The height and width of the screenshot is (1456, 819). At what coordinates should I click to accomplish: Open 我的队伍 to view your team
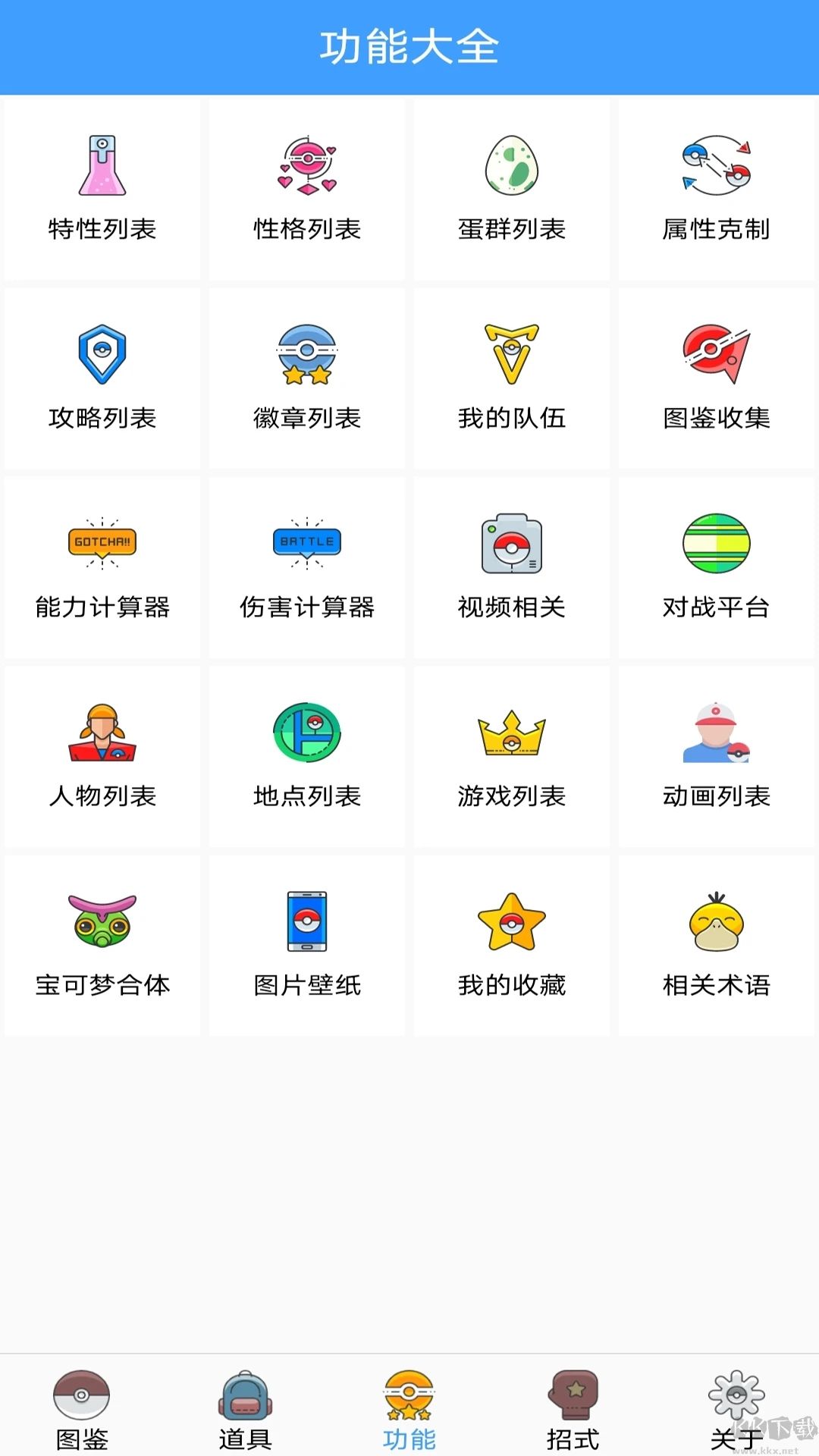(x=512, y=377)
